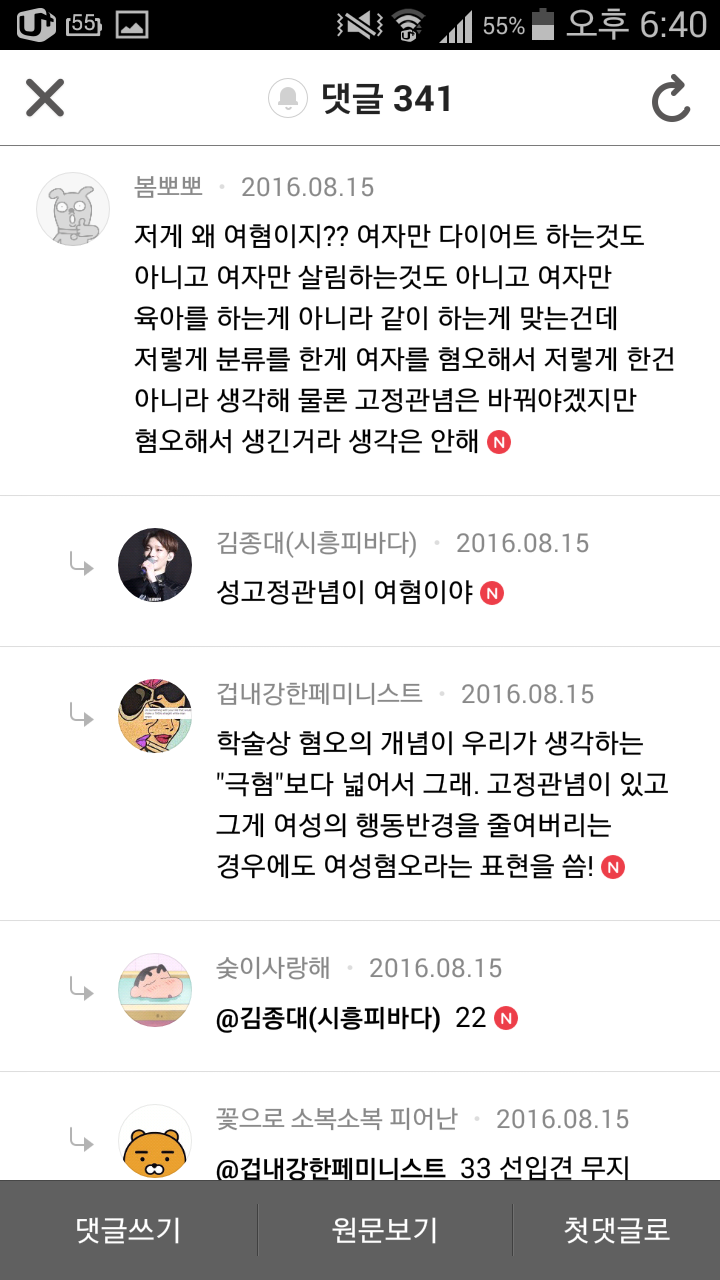Open 겁내강한페미니스트's profile avatar
Screen dimensions: 720x1280
tap(155, 716)
